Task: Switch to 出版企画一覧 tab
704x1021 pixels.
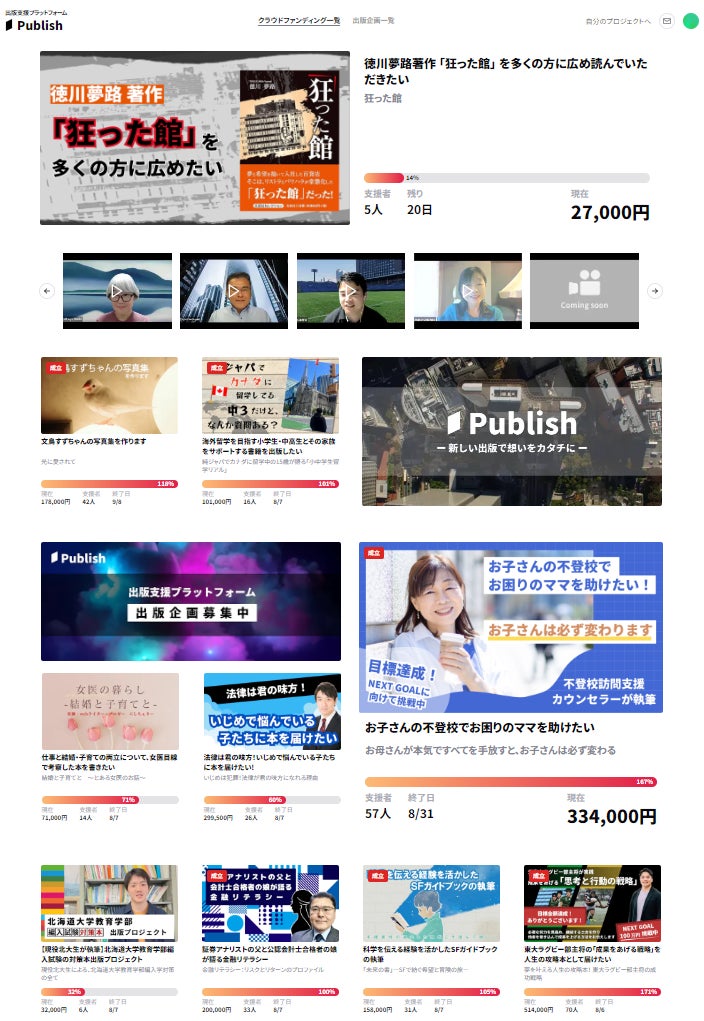Action: [x=373, y=20]
